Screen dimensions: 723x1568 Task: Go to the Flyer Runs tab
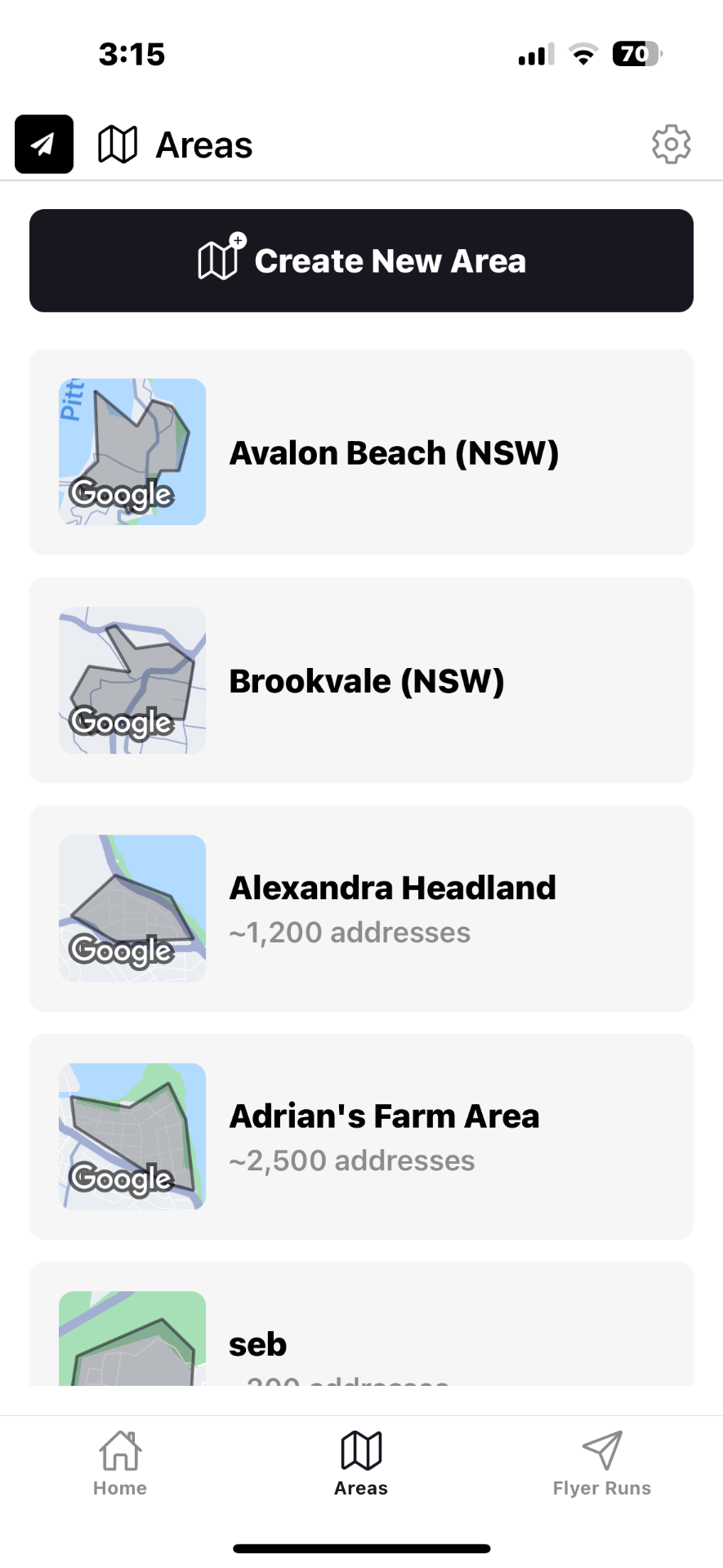602,1463
